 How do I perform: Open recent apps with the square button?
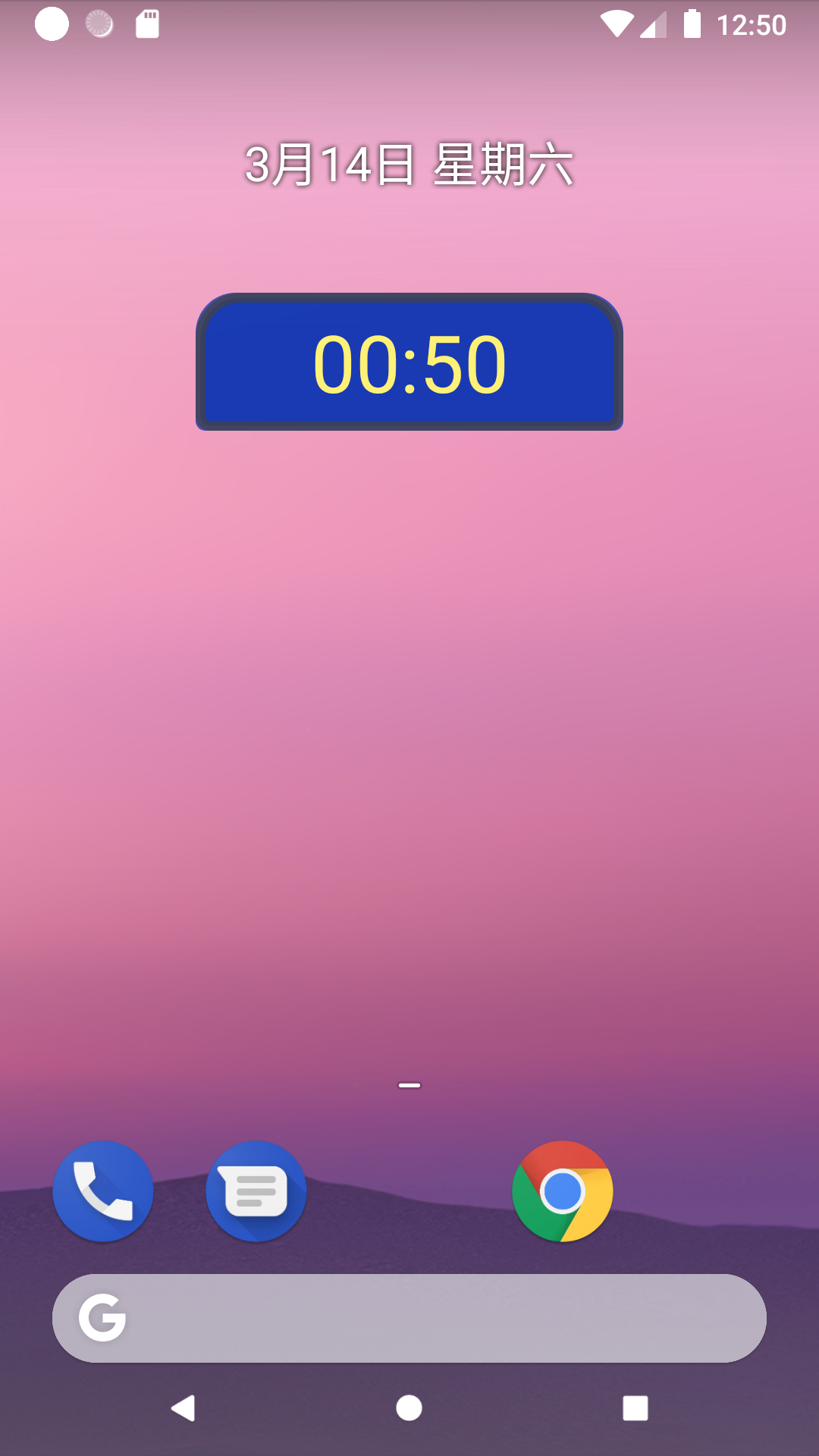[635, 1408]
